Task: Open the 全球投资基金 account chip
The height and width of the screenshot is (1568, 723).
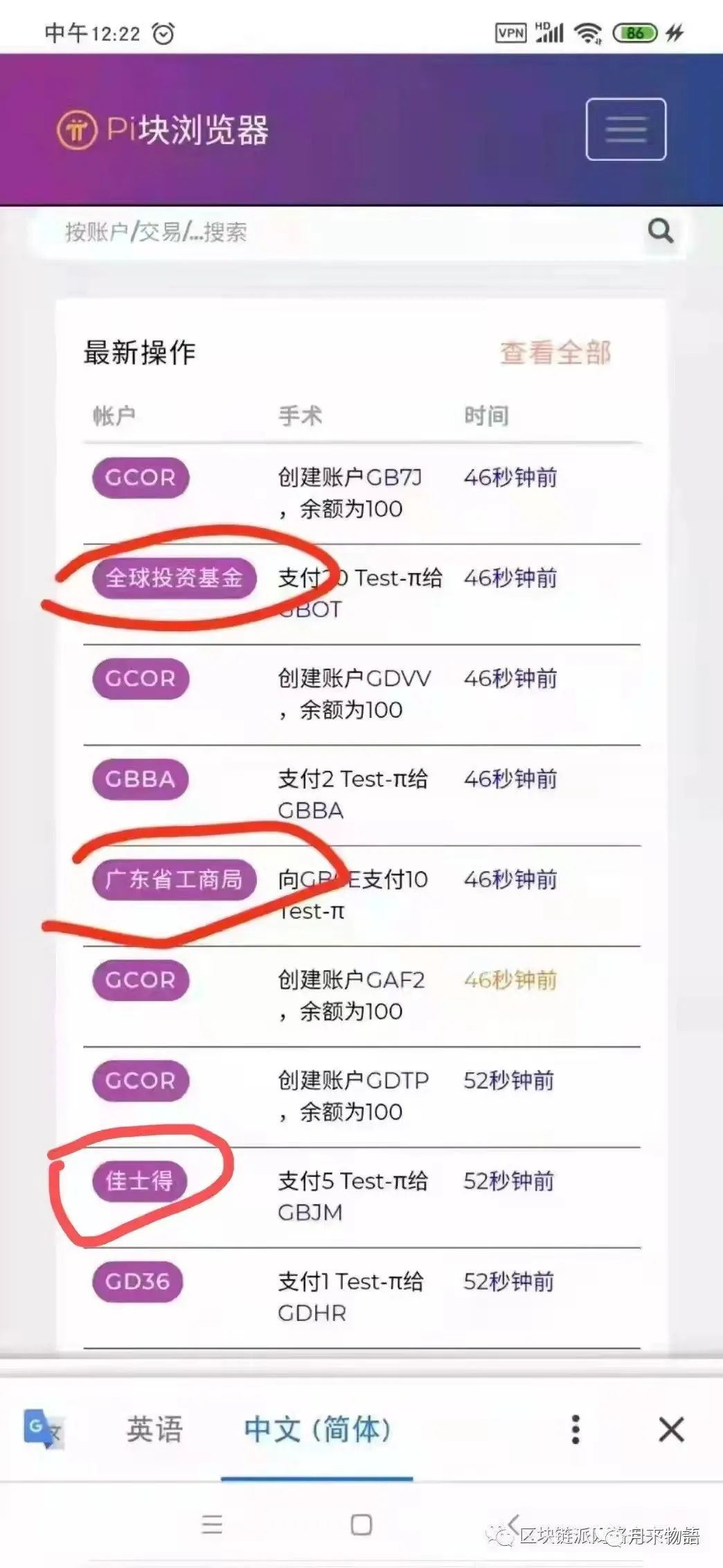Action: (174, 578)
